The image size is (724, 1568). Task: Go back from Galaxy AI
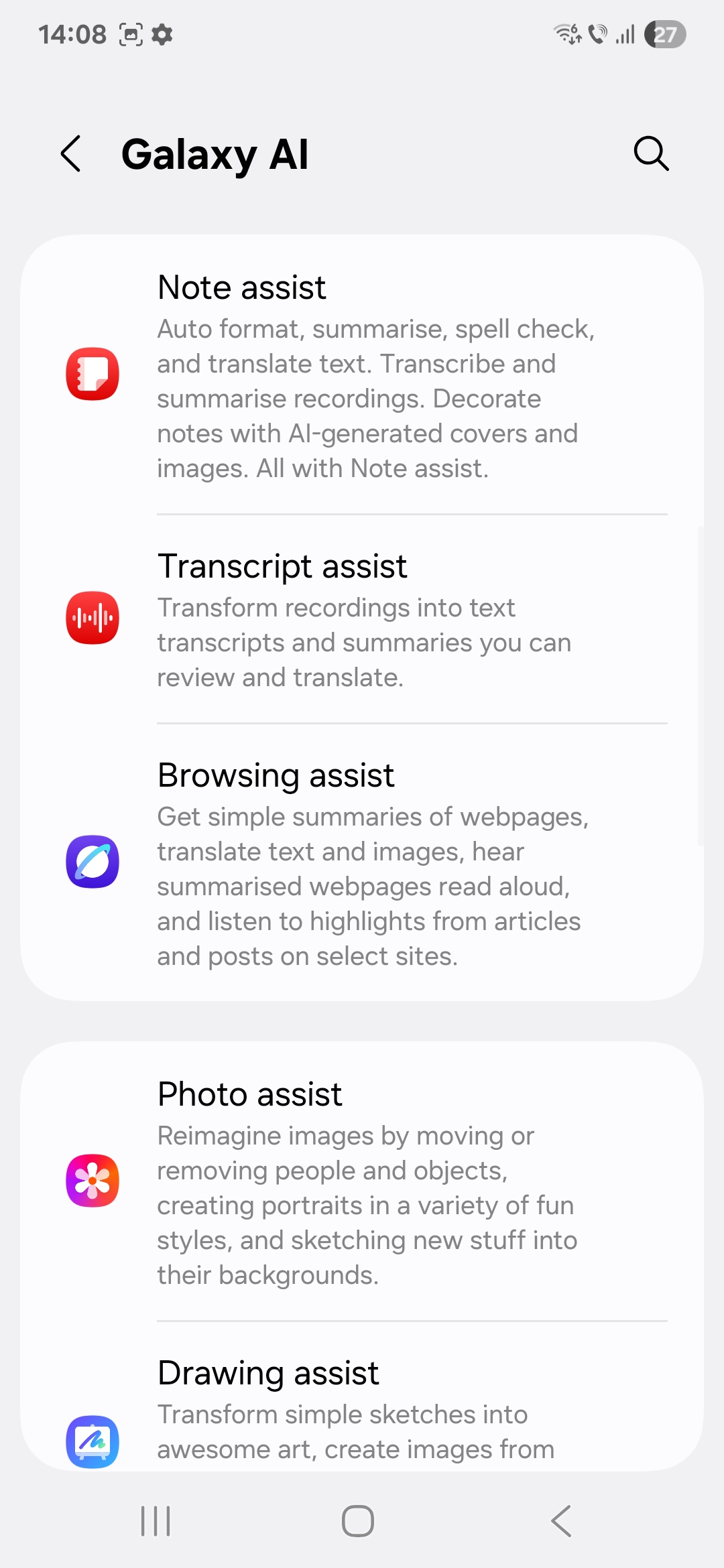tap(71, 154)
